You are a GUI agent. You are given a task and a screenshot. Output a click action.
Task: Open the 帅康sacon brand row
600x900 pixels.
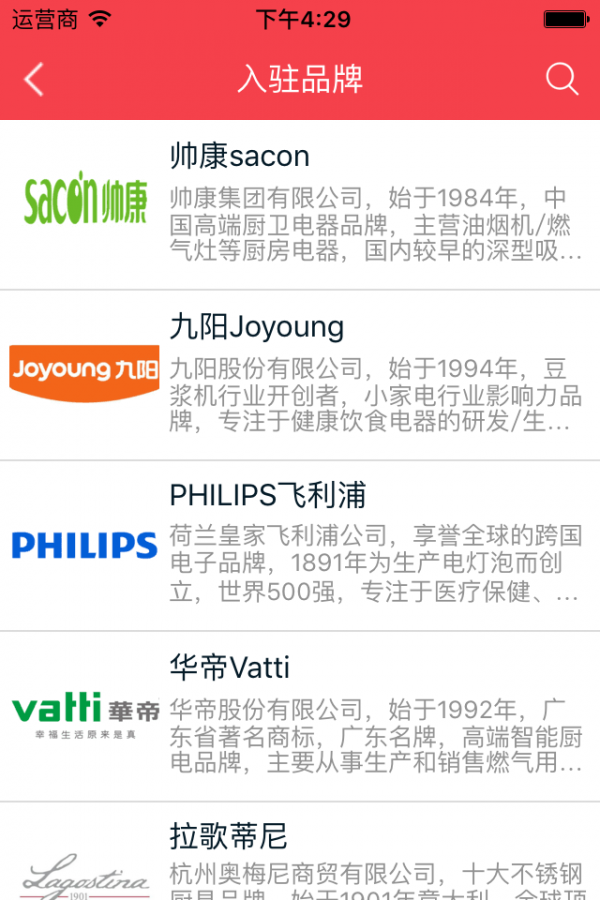(300, 205)
